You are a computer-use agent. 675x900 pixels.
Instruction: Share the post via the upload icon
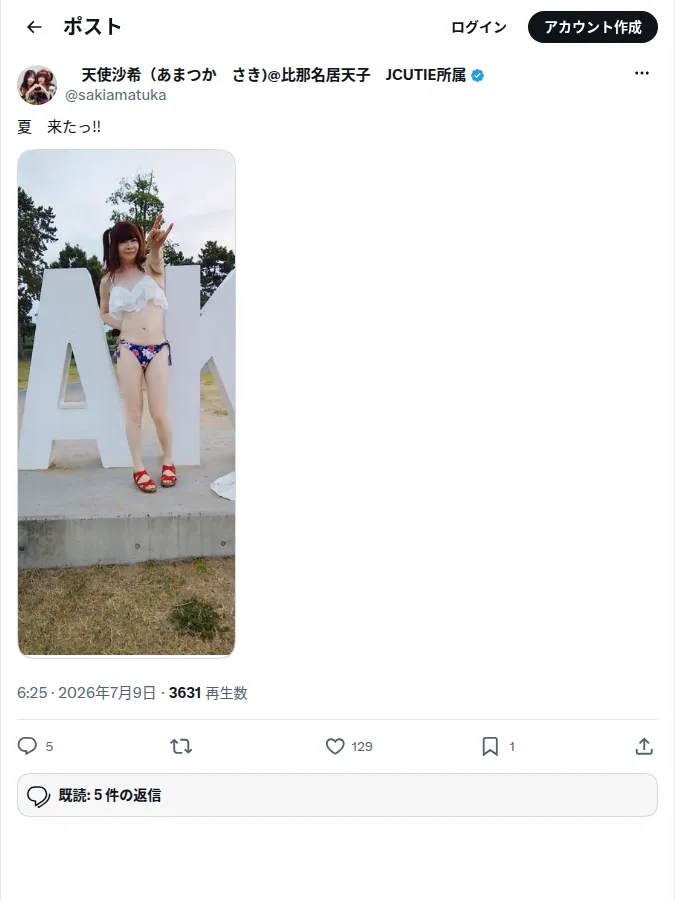pos(644,746)
